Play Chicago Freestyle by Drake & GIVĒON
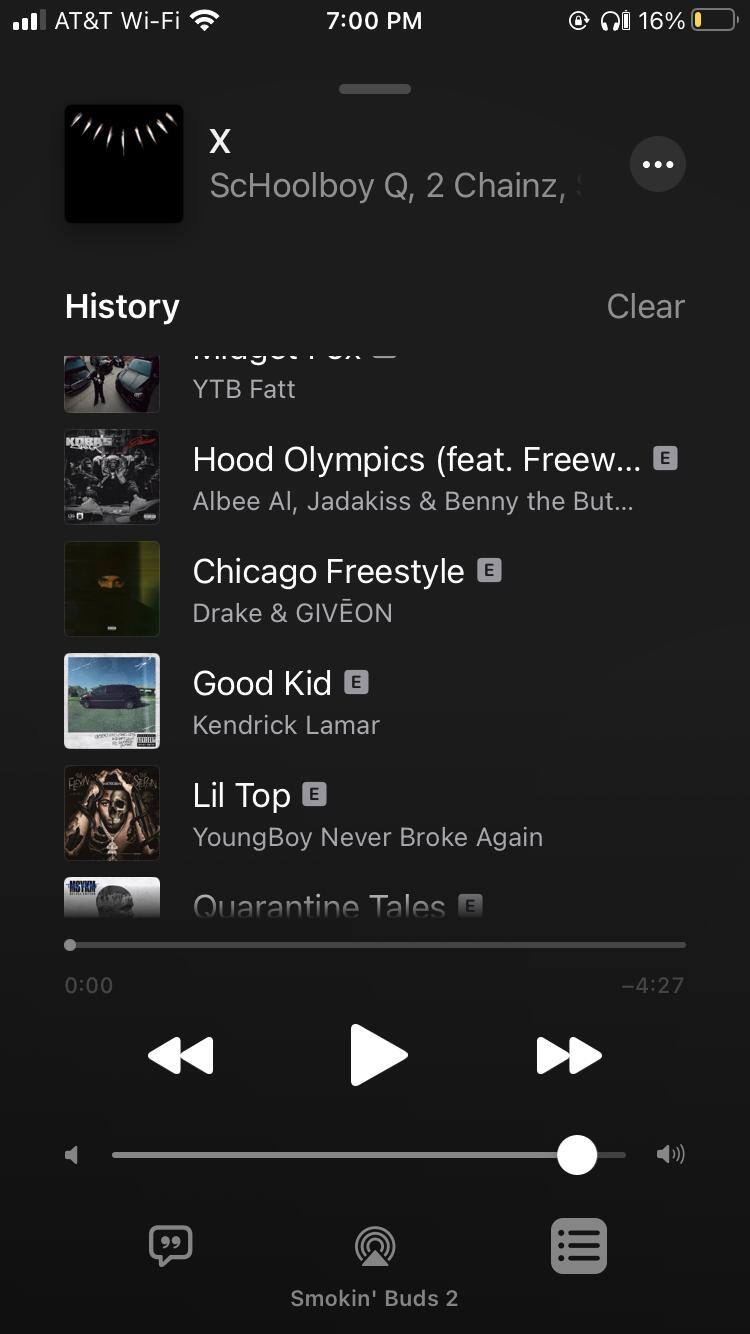 point(330,589)
